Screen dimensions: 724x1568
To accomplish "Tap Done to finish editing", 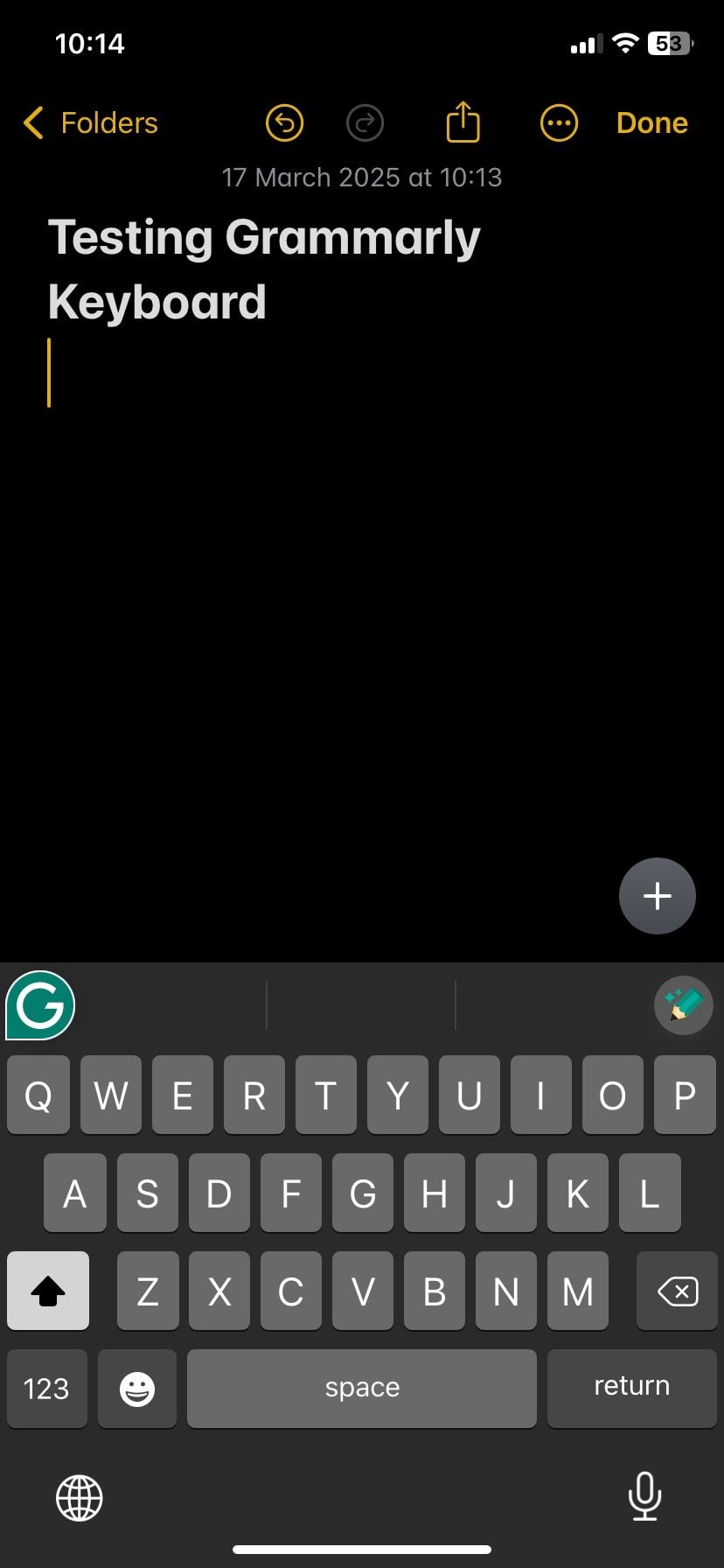I will pos(651,123).
